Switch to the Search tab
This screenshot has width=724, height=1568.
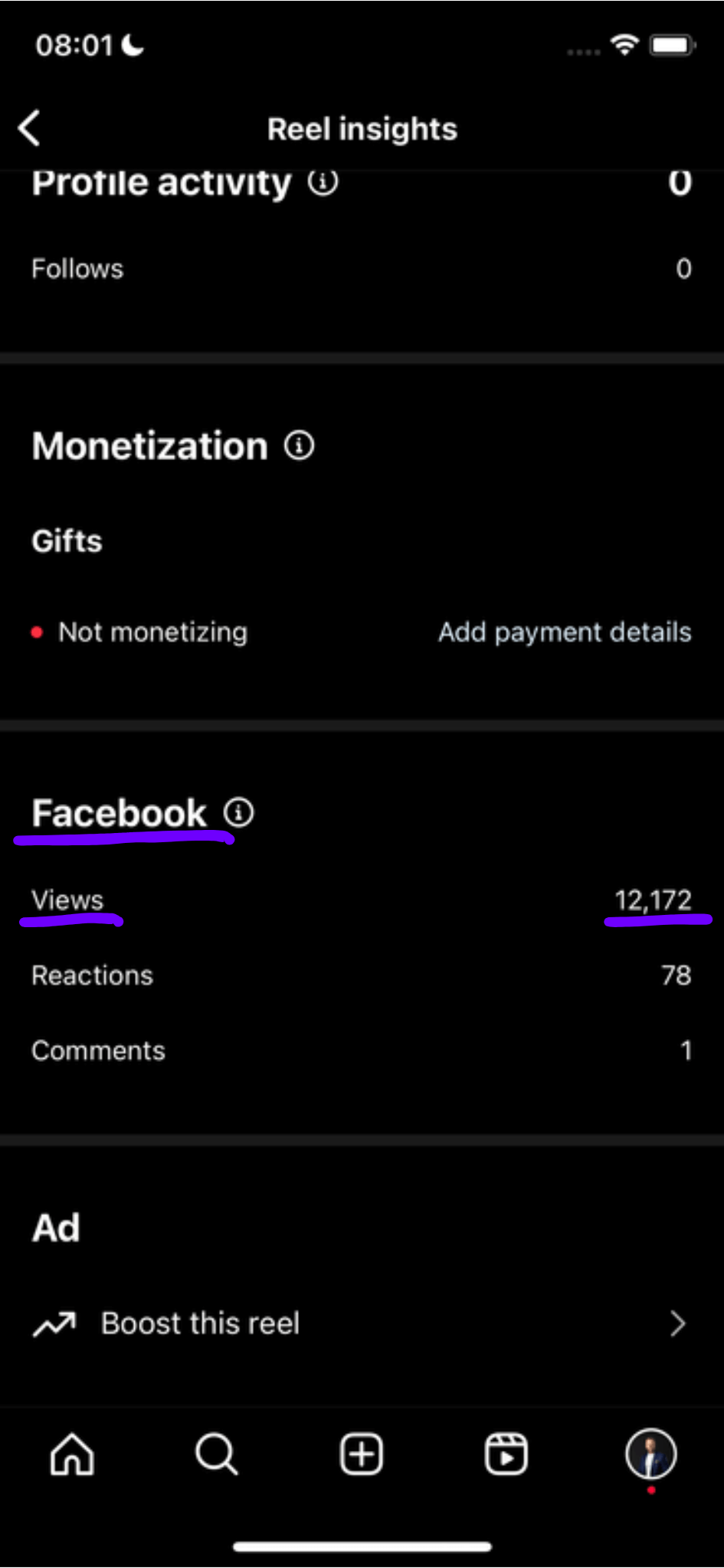[217, 1454]
